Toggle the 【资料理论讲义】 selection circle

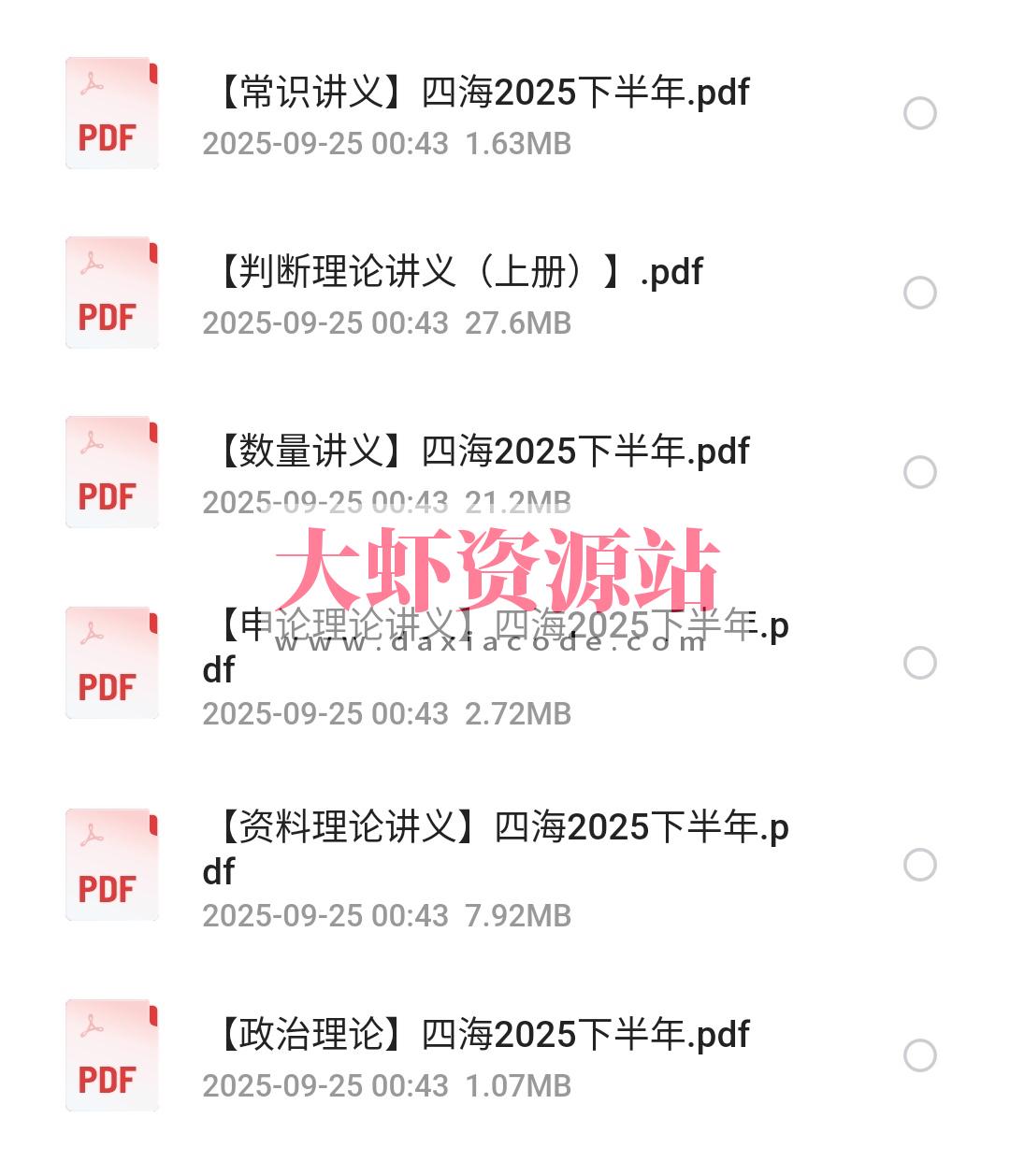pos(921,867)
